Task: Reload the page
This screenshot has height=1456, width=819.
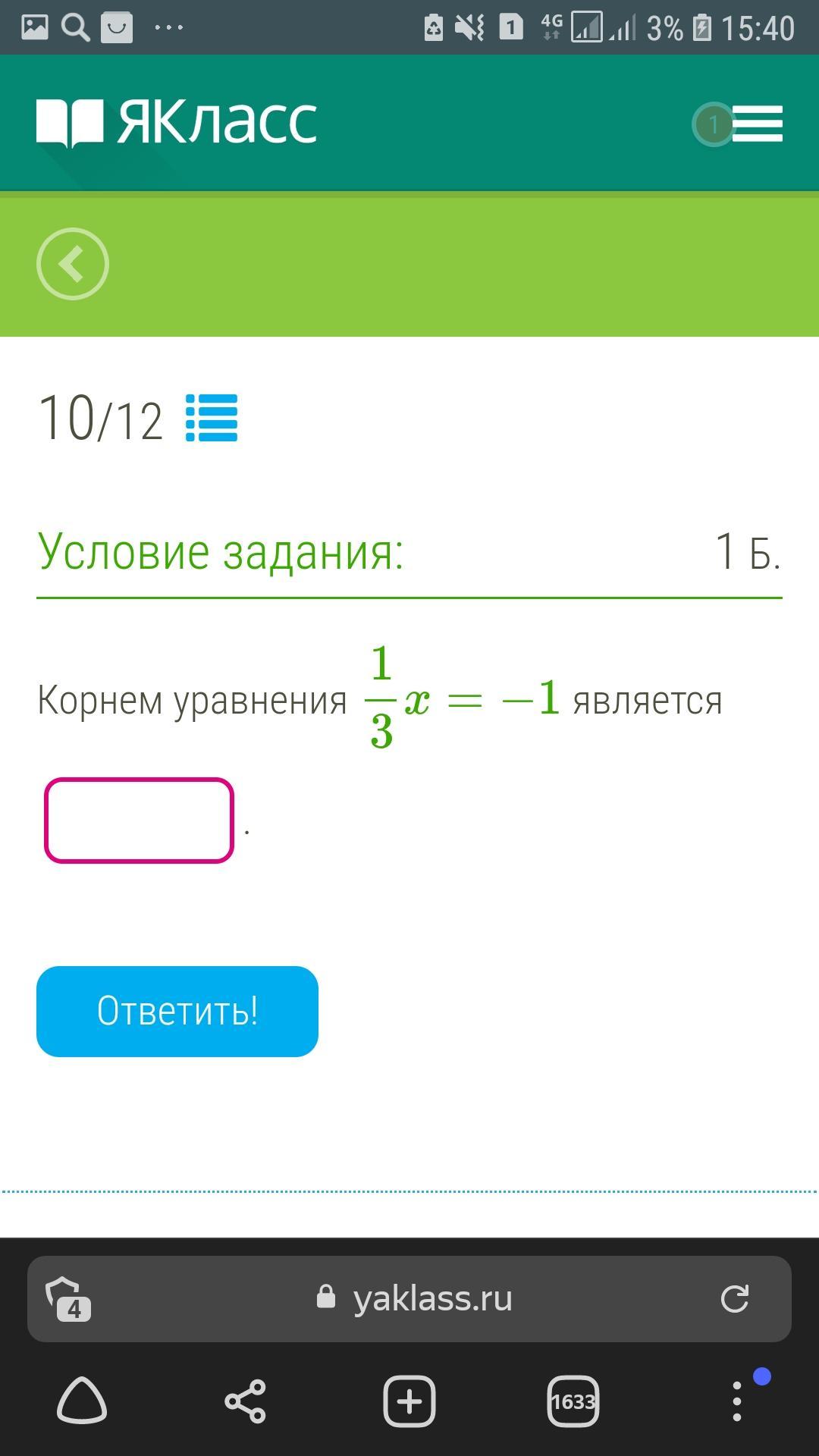Action: pos(735,1299)
